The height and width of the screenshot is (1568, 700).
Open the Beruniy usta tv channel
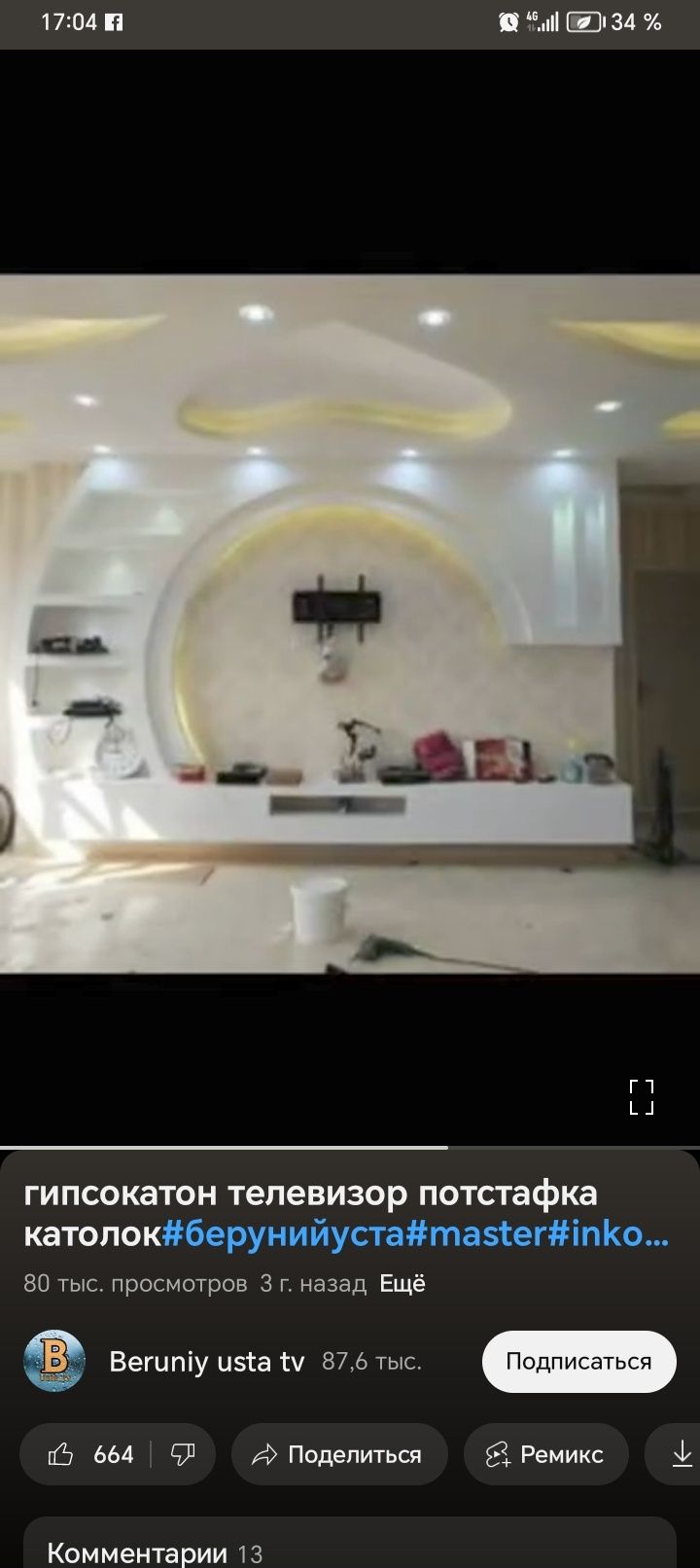[x=206, y=1361]
